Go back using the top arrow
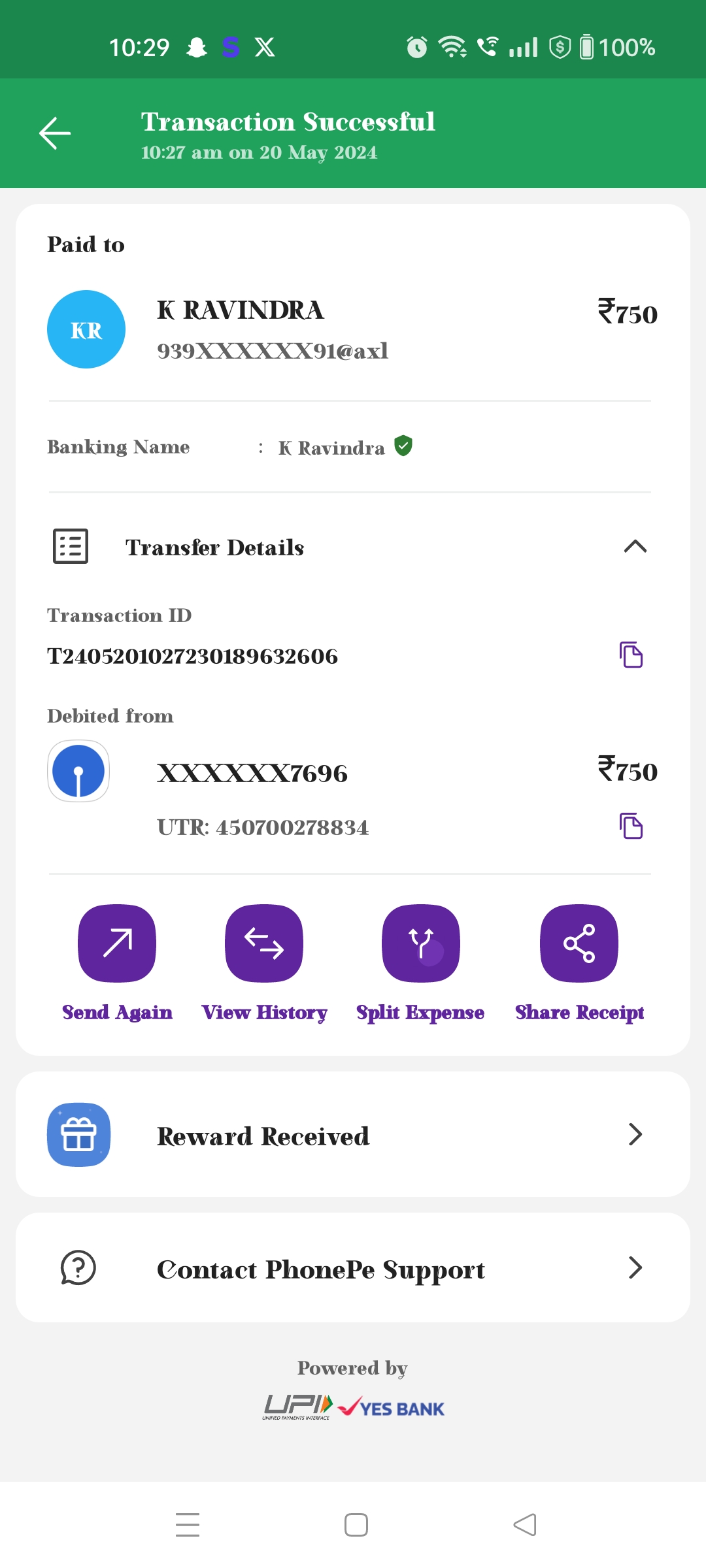The width and height of the screenshot is (706, 1568). point(55,133)
